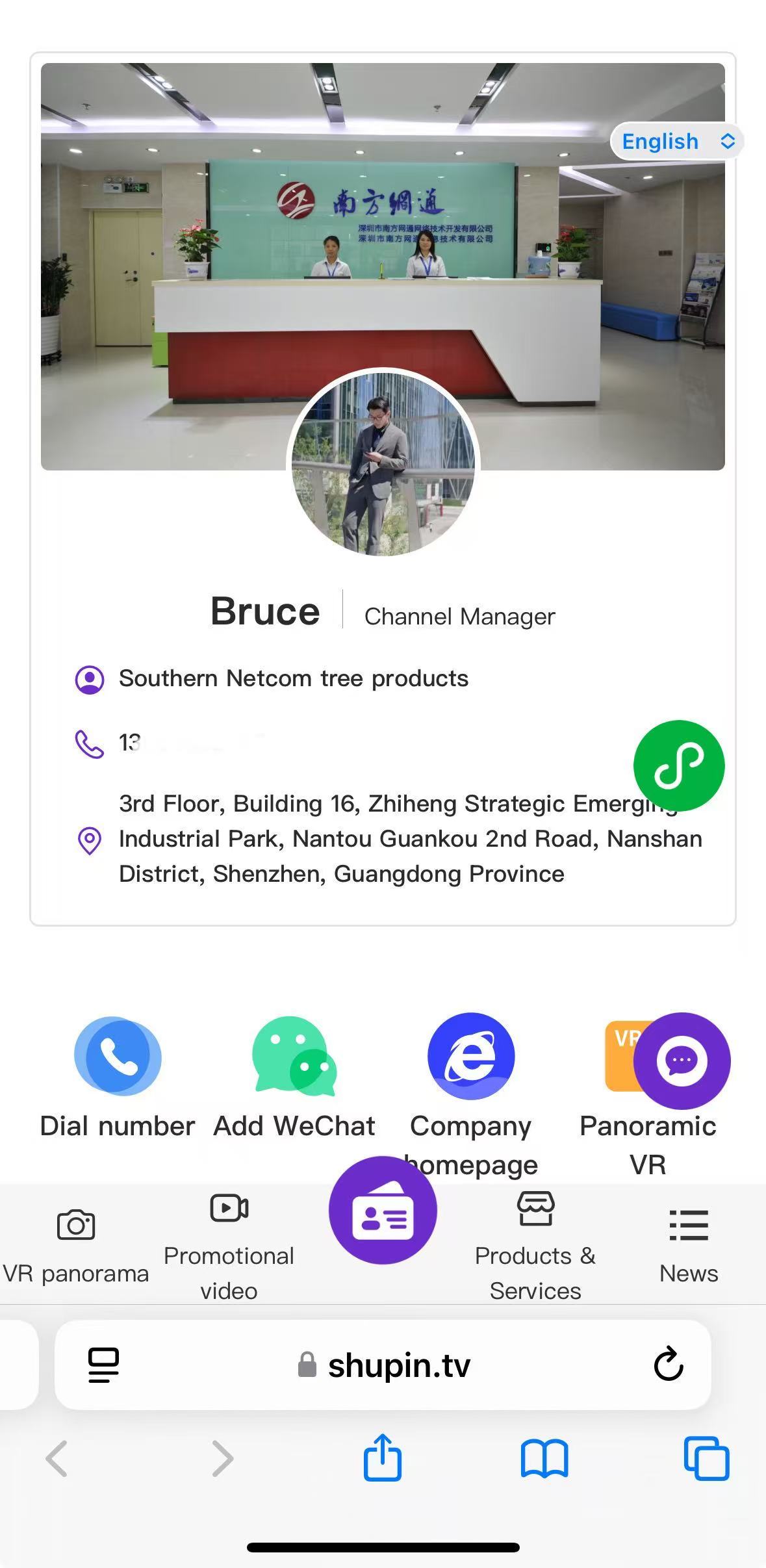This screenshot has width=766, height=1568.
Task: Call the listed phone number
Action: 169,743
